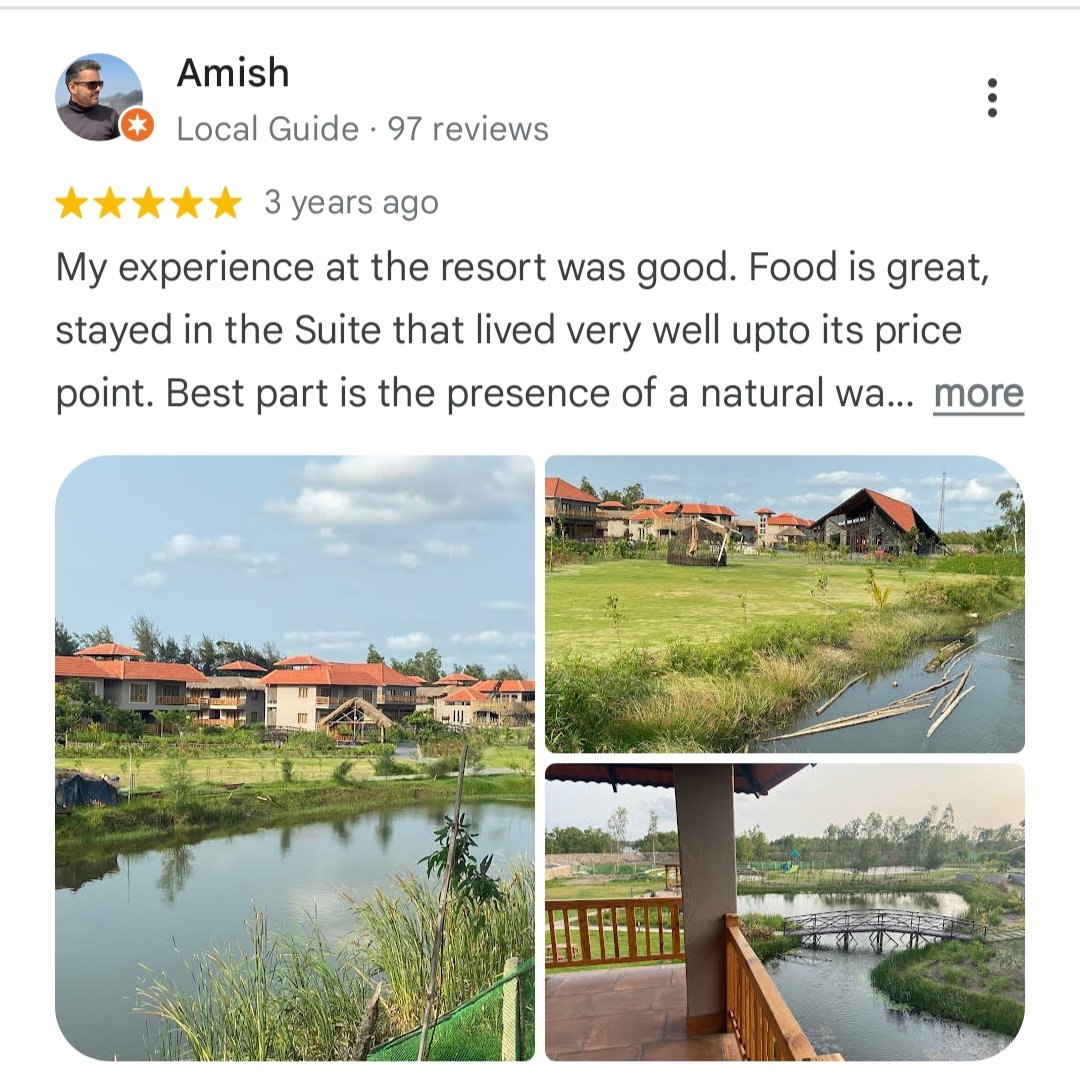View reviewer Amish's profile by name
The height and width of the screenshot is (1084, 1080).
pos(233,73)
